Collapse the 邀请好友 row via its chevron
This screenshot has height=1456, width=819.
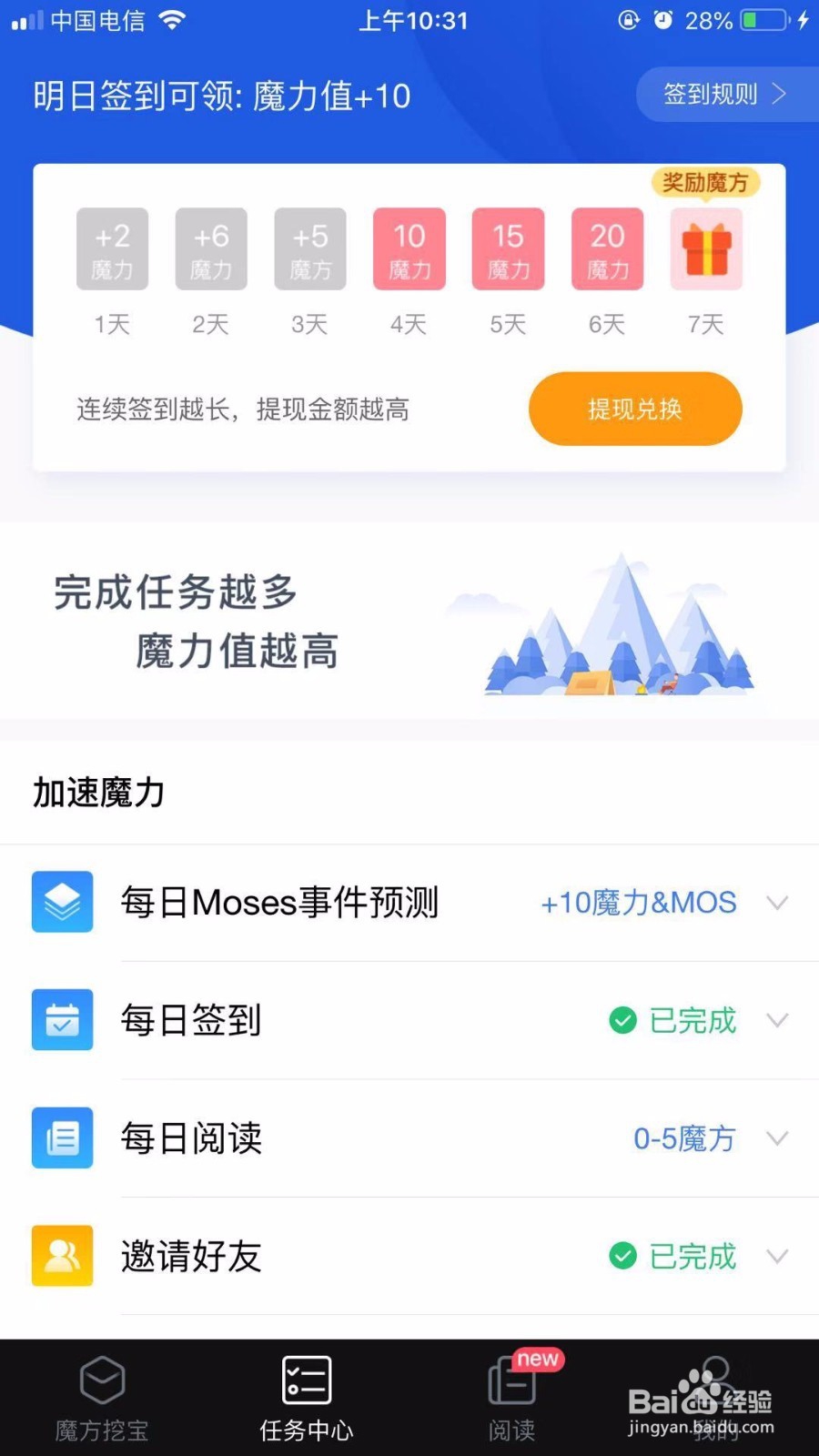pos(778,1257)
